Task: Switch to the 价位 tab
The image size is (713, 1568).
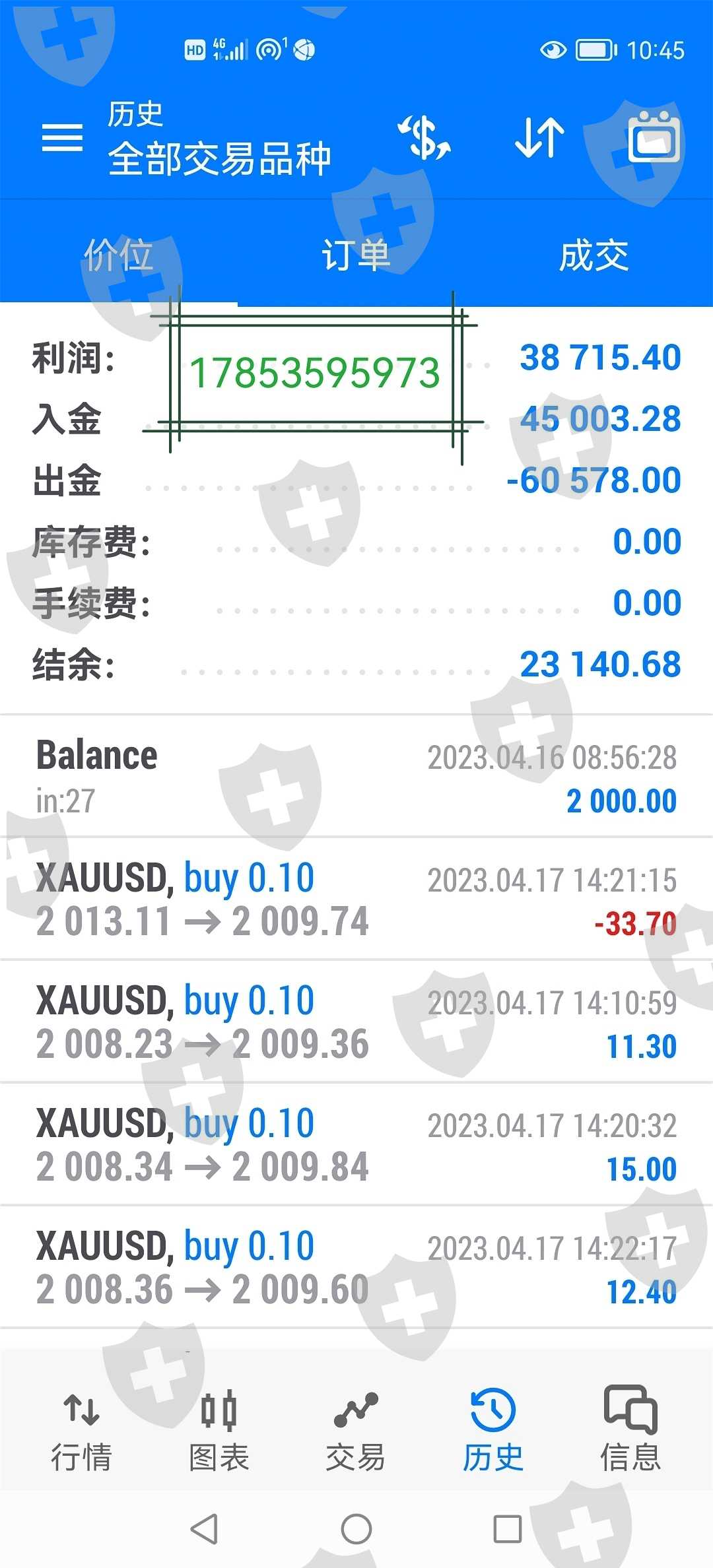Action: coord(119,255)
